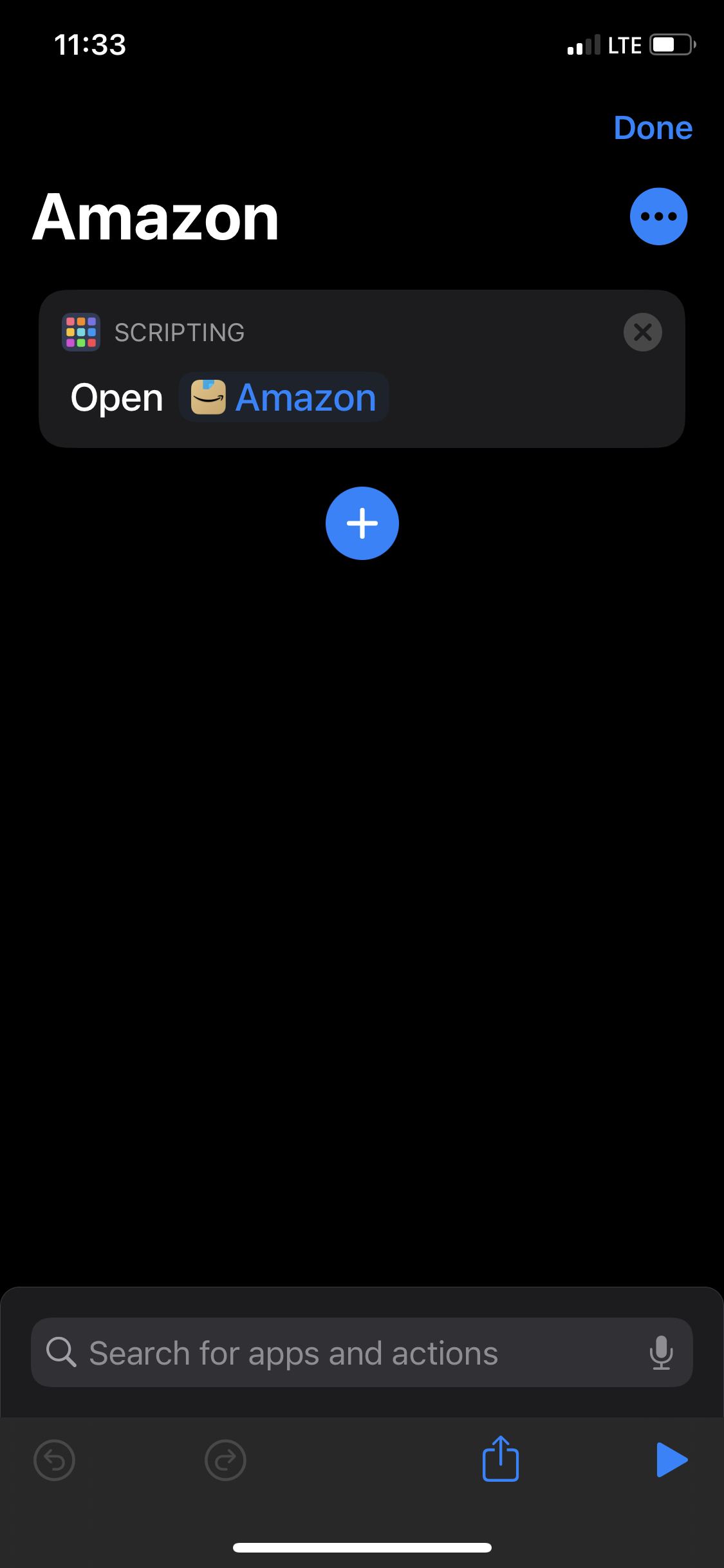Tap Done to finish editing shortcut
This screenshot has height=1568, width=724.
pyautogui.click(x=653, y=128)
